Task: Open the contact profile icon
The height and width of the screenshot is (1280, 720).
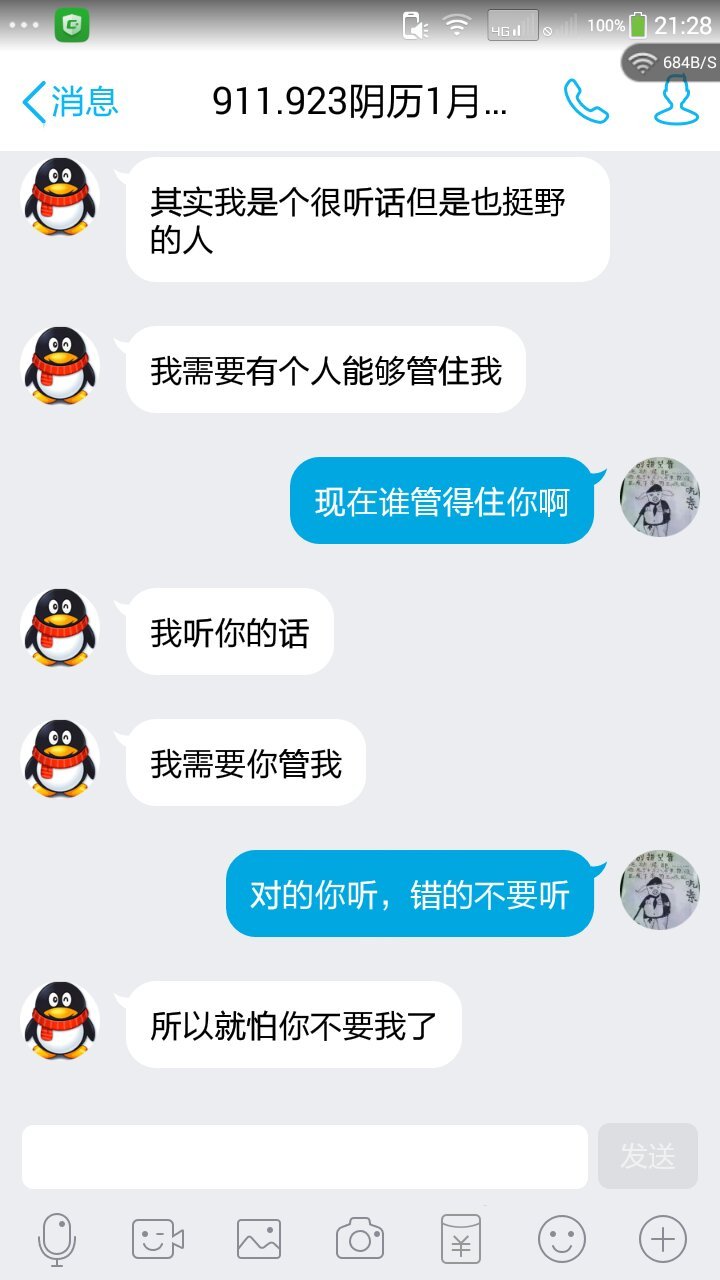Action: [x=676, y=101]
